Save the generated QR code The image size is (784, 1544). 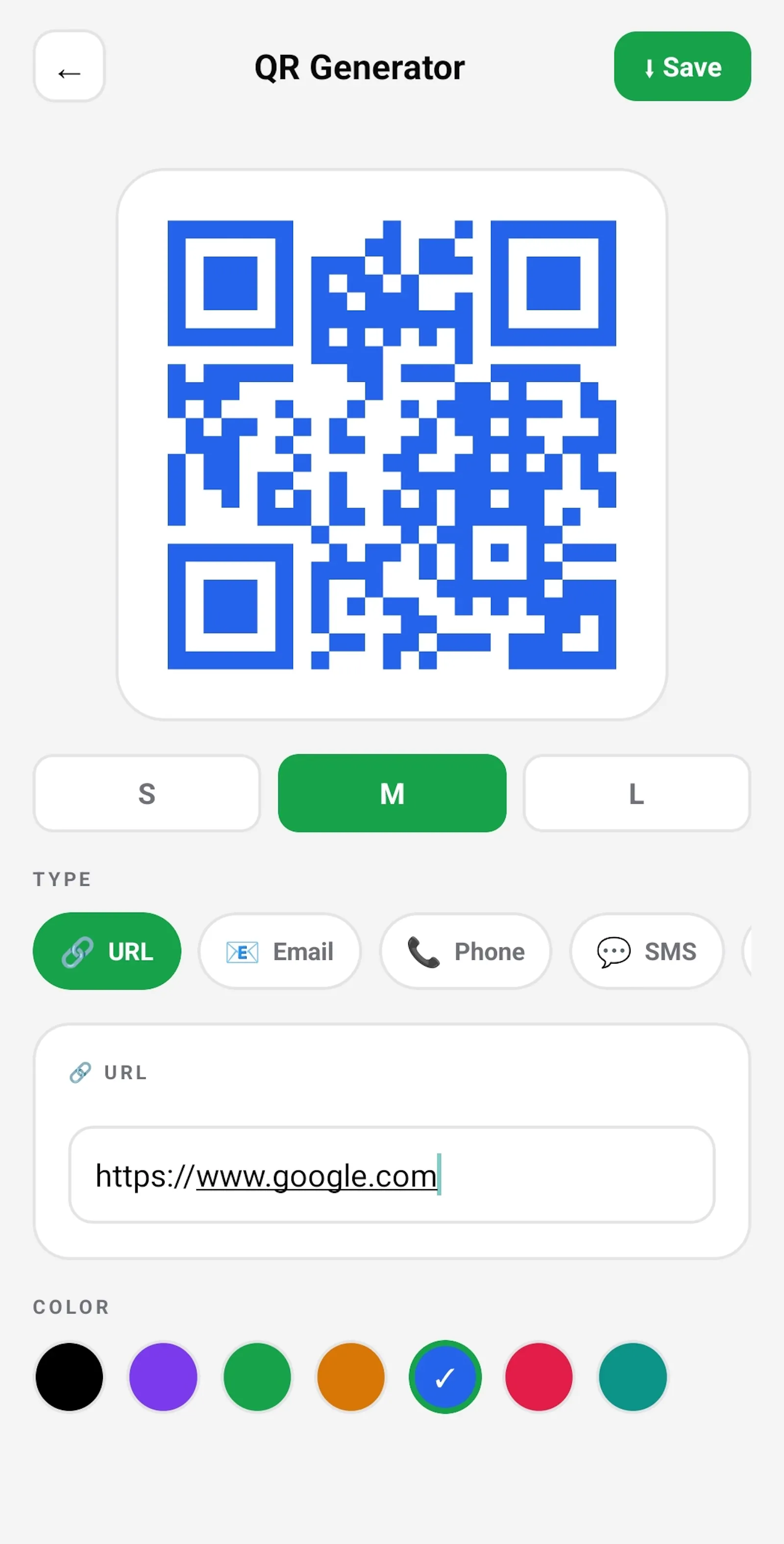point(682,67)
